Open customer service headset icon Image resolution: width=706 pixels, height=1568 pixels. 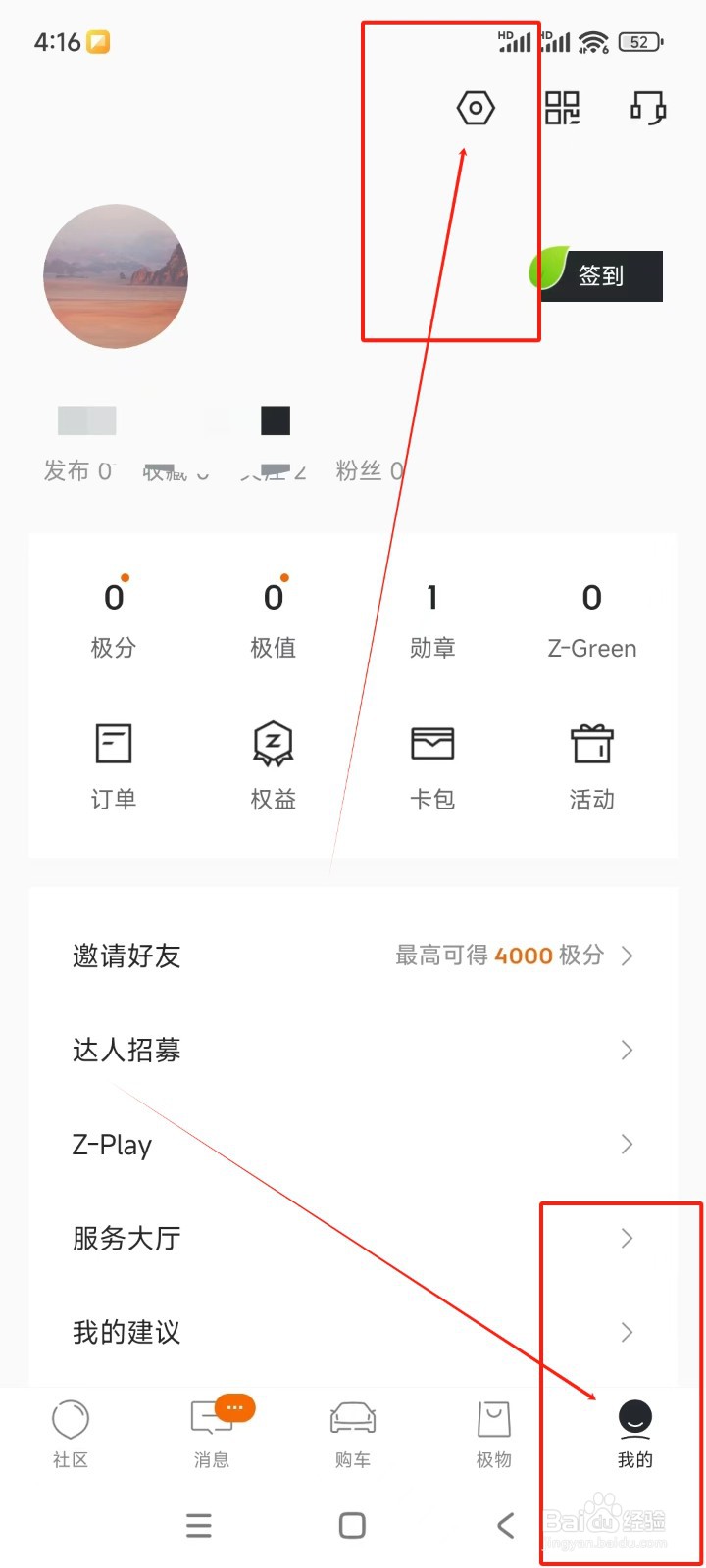point(646,110)
